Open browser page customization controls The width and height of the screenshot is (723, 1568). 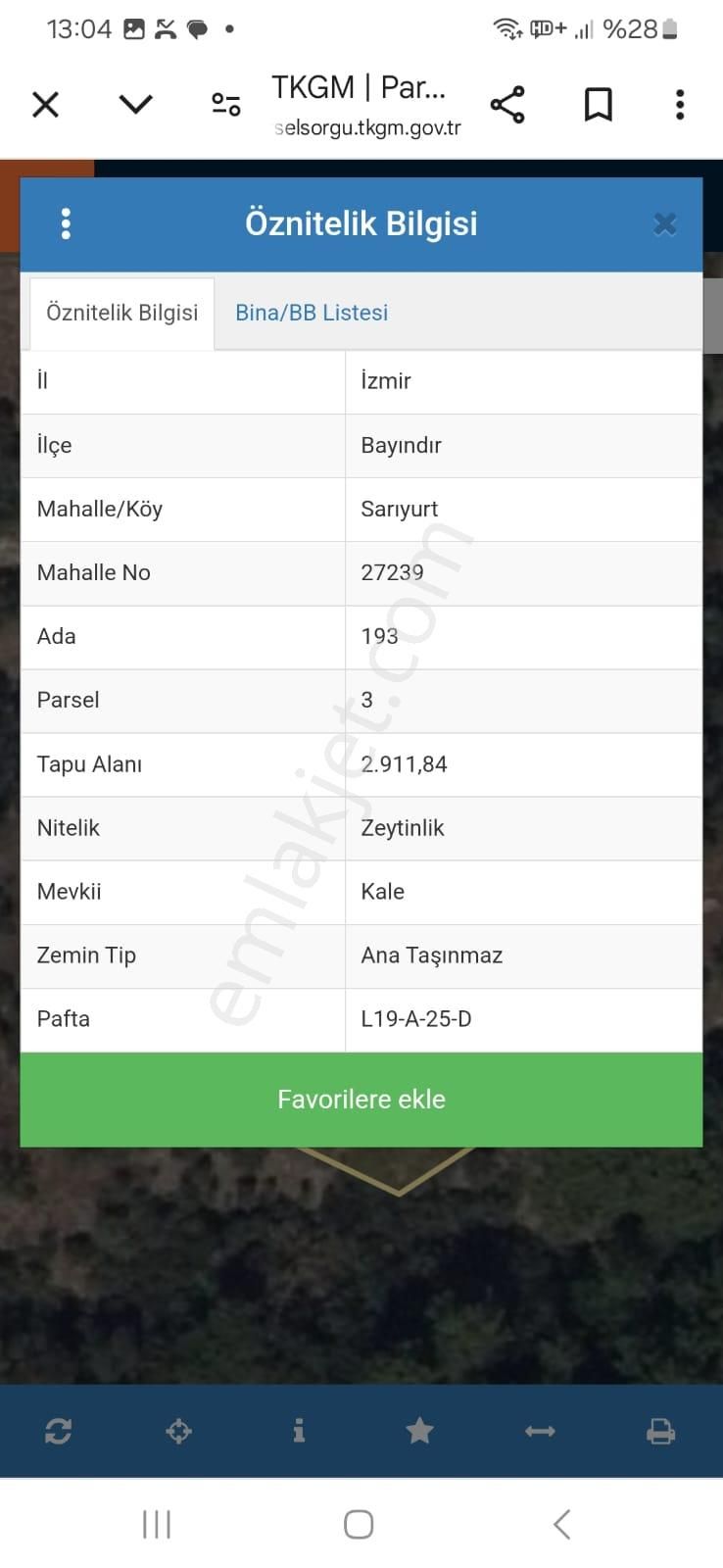(x=225, y=103)
